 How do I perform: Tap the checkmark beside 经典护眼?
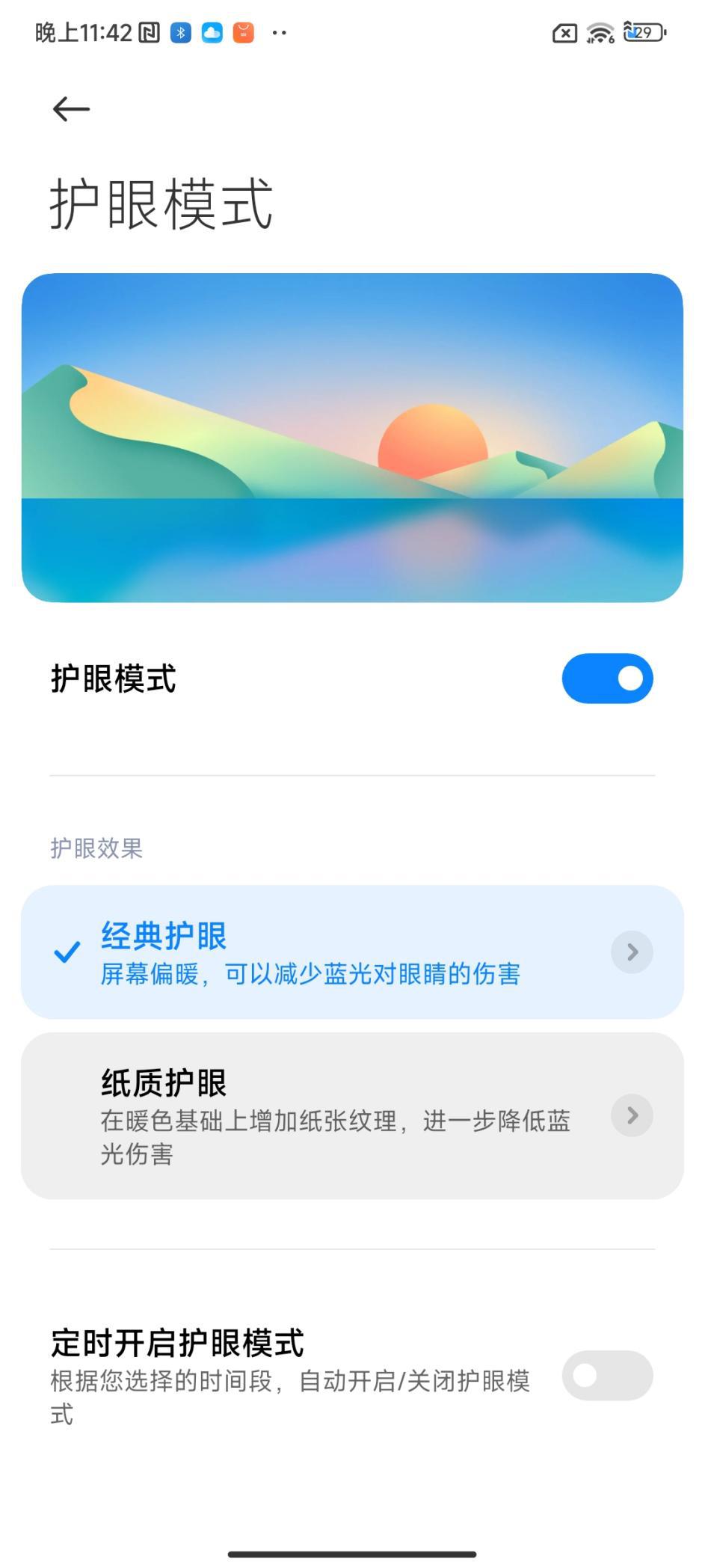pyautogui.click(x=67, y=952)
